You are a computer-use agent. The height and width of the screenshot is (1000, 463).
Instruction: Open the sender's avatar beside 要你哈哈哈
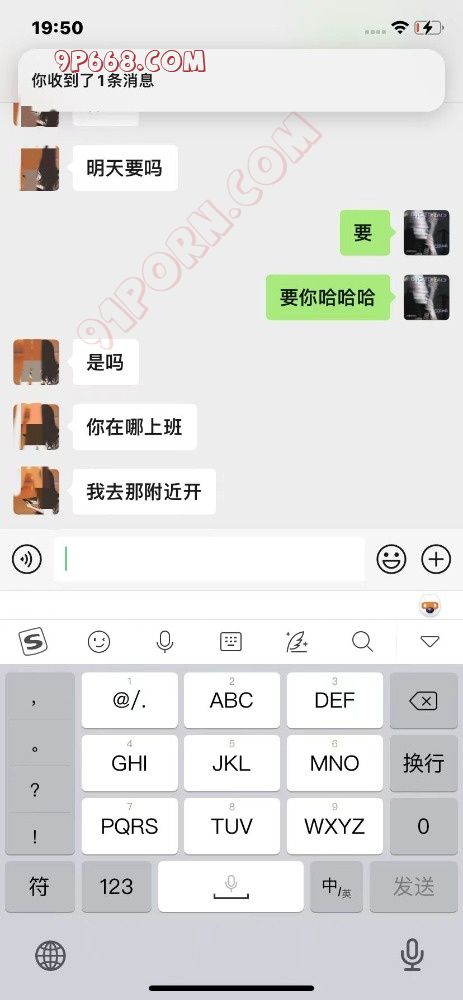click(x=427, y=297)
